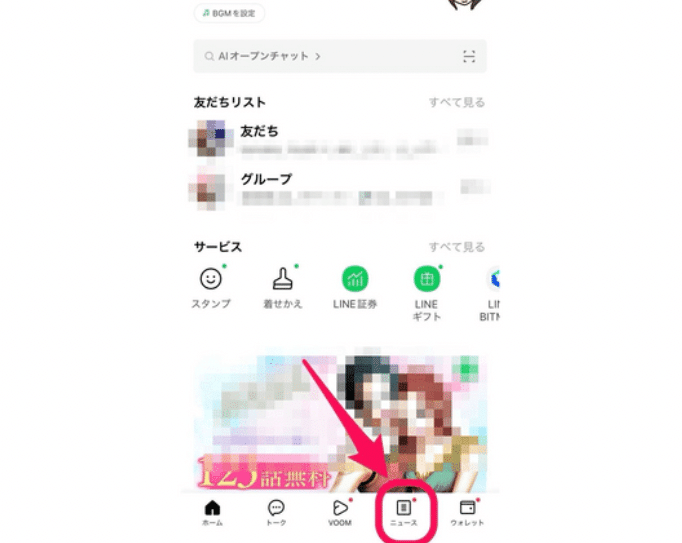See all in サービス
The image size is (682, 543).
pos(457,247)
